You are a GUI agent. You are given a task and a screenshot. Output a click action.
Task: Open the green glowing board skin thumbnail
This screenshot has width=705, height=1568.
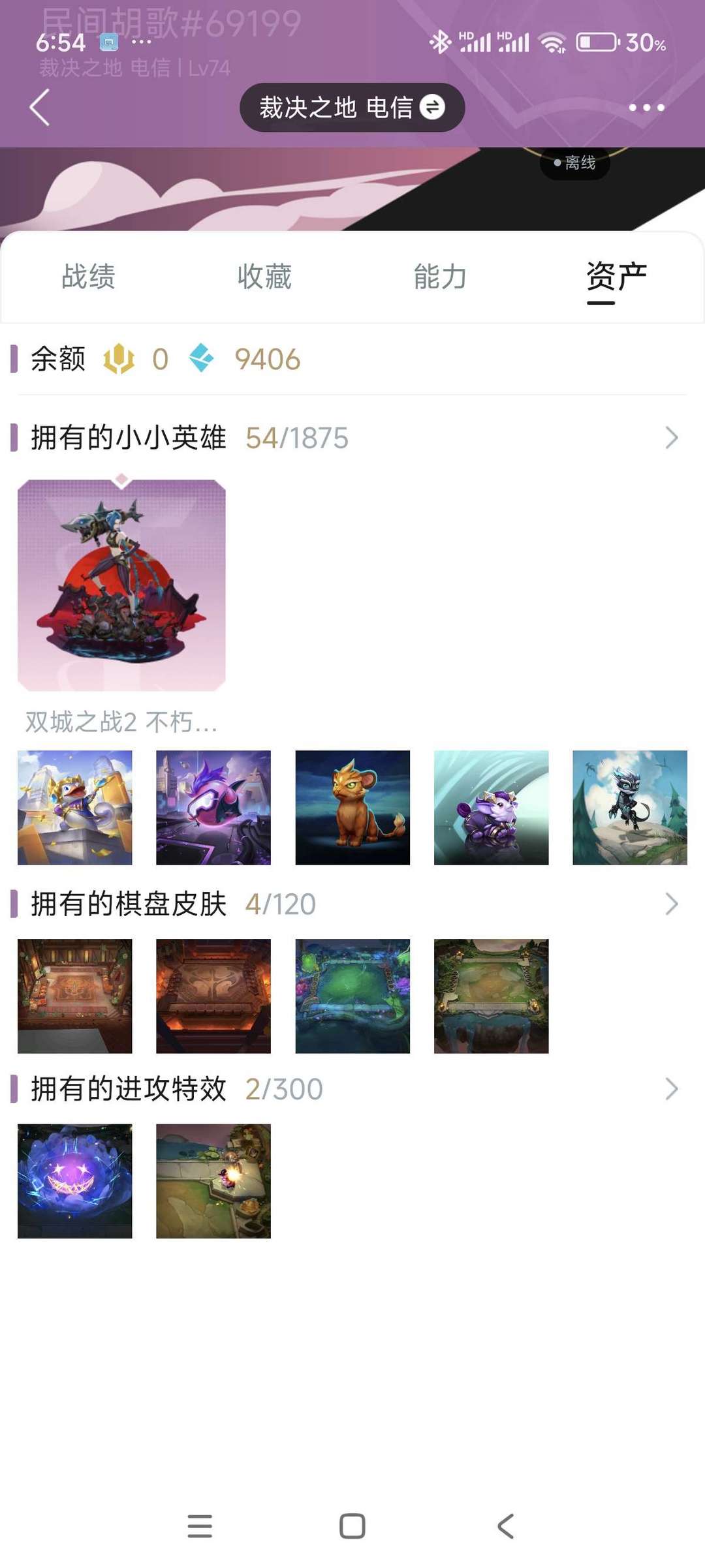click(x=352, y=996)
